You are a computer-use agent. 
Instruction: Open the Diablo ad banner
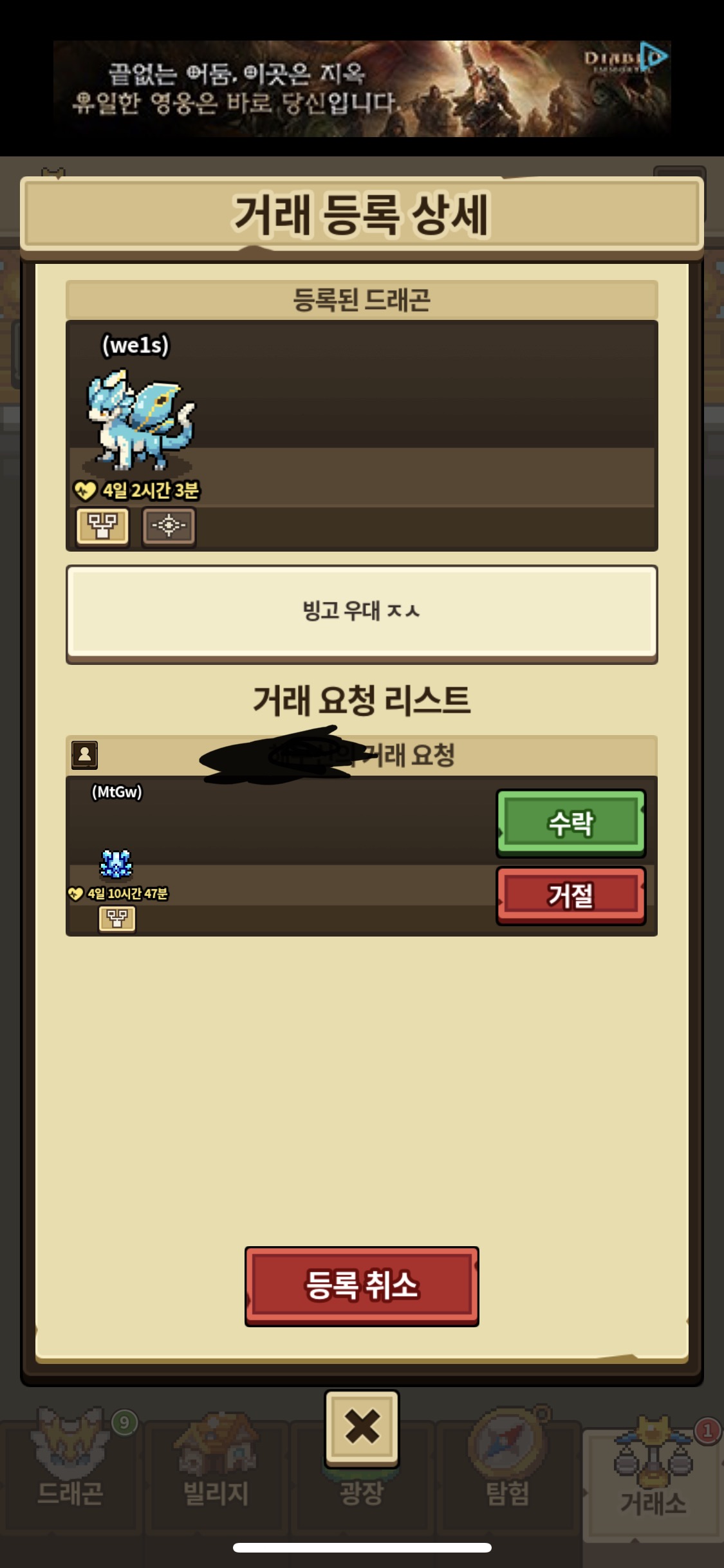pos(362,88)
